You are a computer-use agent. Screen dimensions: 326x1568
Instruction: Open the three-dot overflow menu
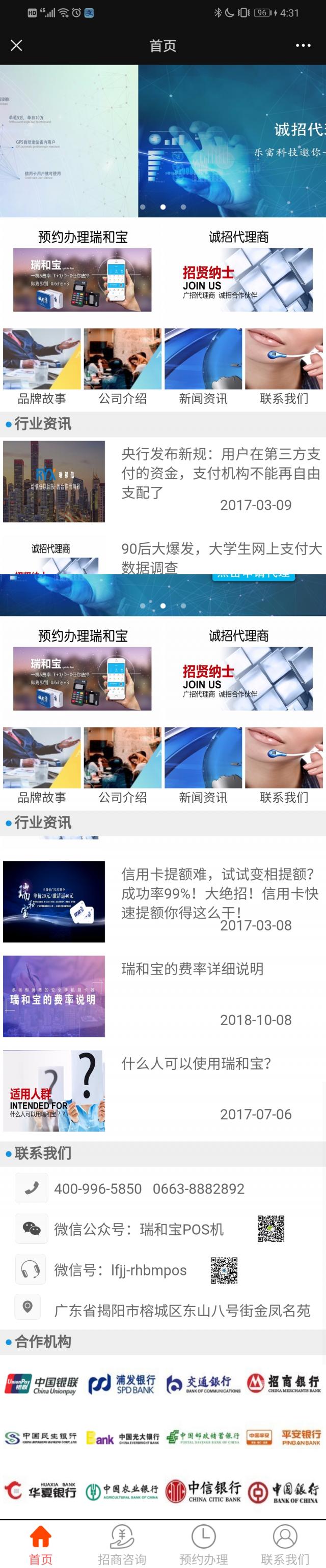click(303, 46)
